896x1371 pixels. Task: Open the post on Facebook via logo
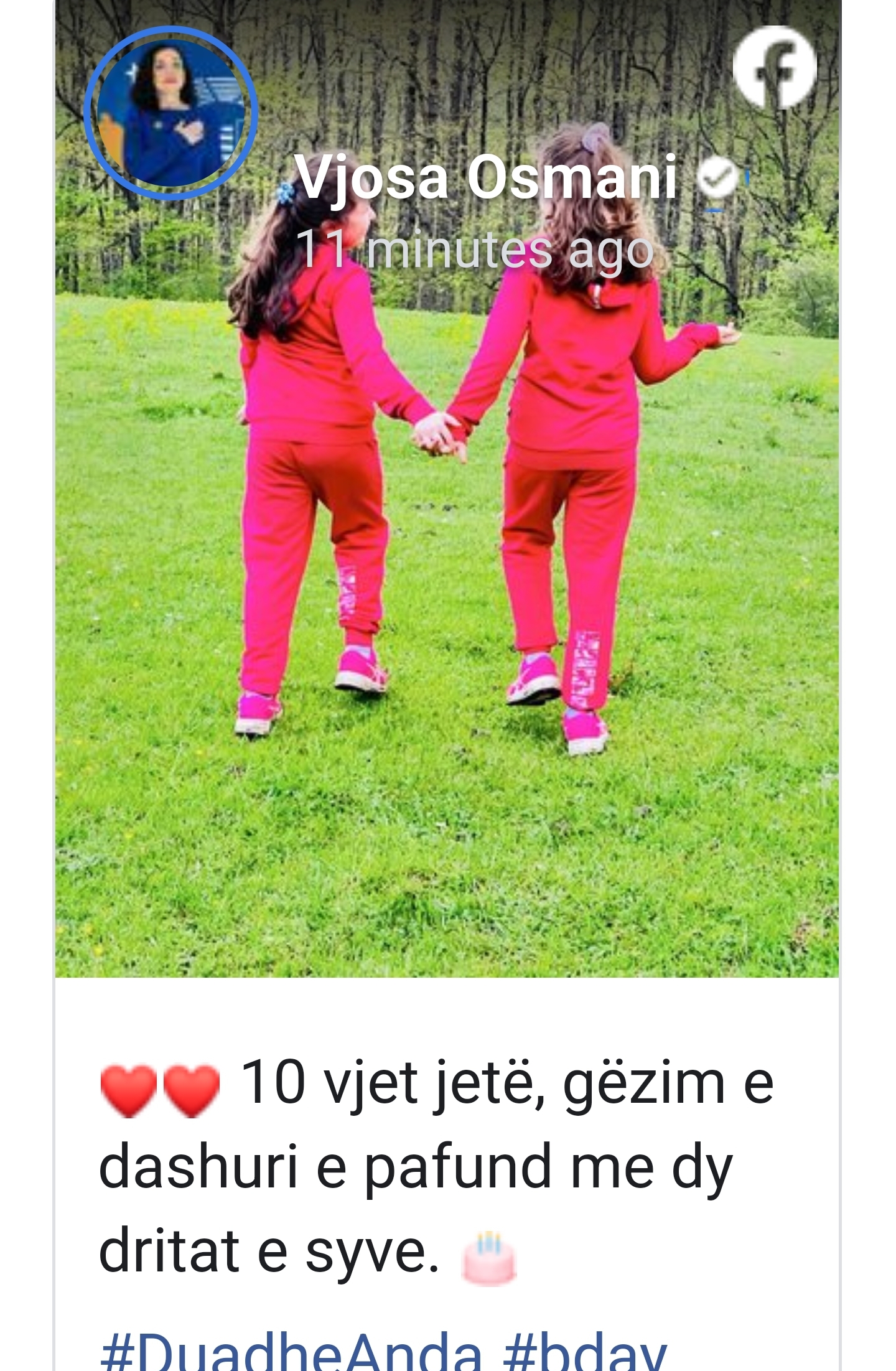(x=775, y=68)
